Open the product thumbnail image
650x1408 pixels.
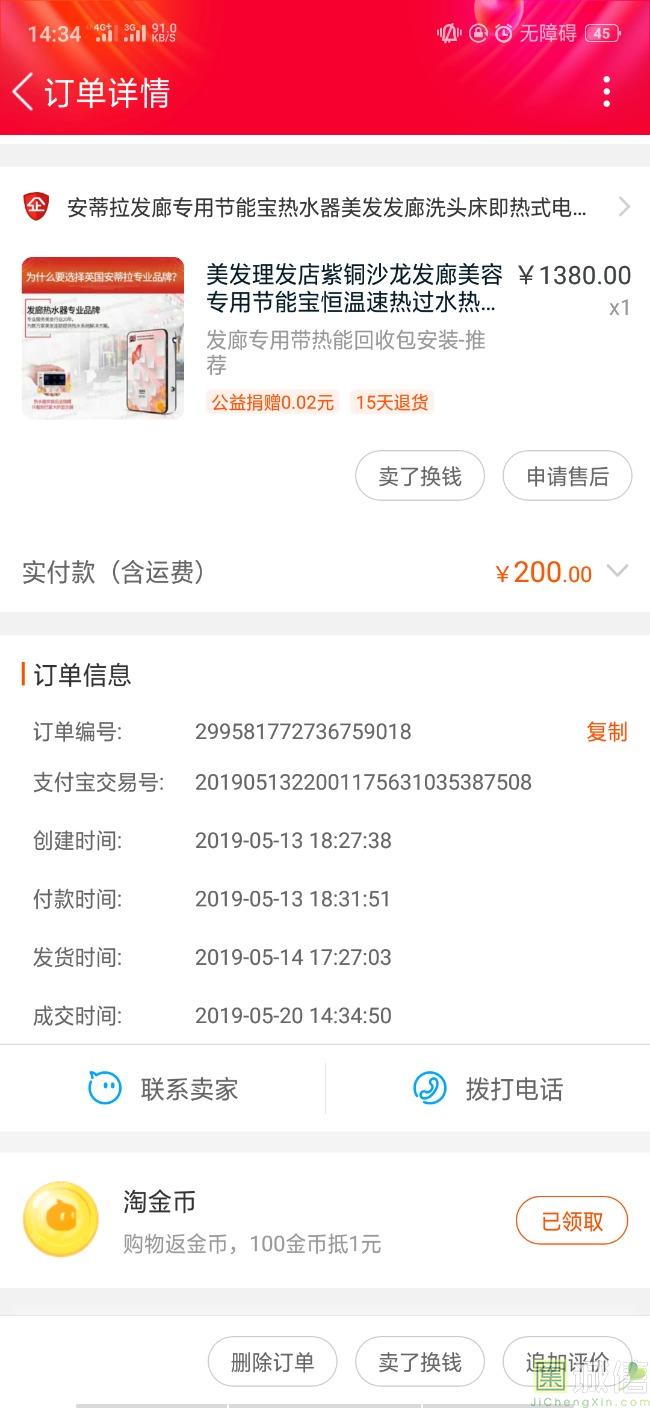point(103,338)
